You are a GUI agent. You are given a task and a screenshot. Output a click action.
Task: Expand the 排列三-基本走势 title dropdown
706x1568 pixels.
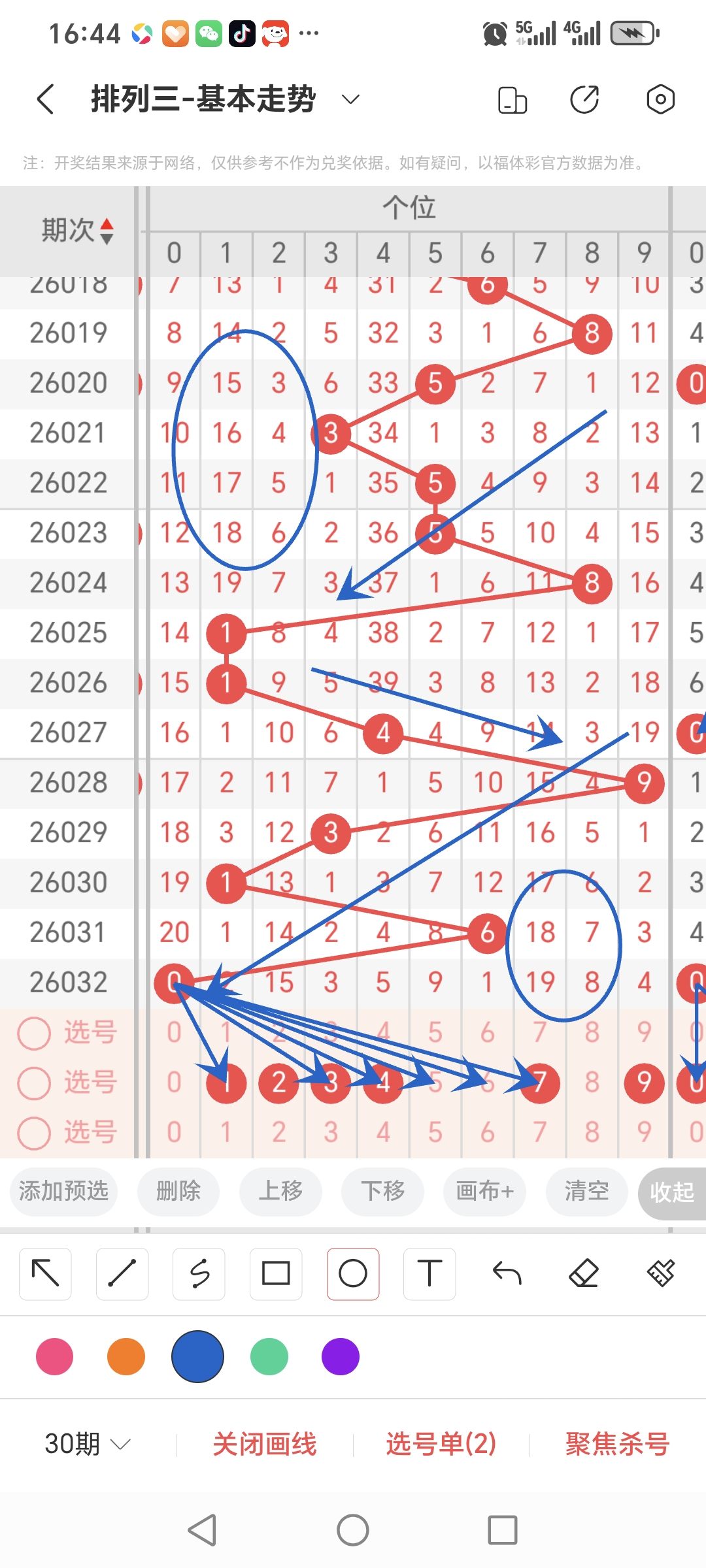tap(350, 99)
